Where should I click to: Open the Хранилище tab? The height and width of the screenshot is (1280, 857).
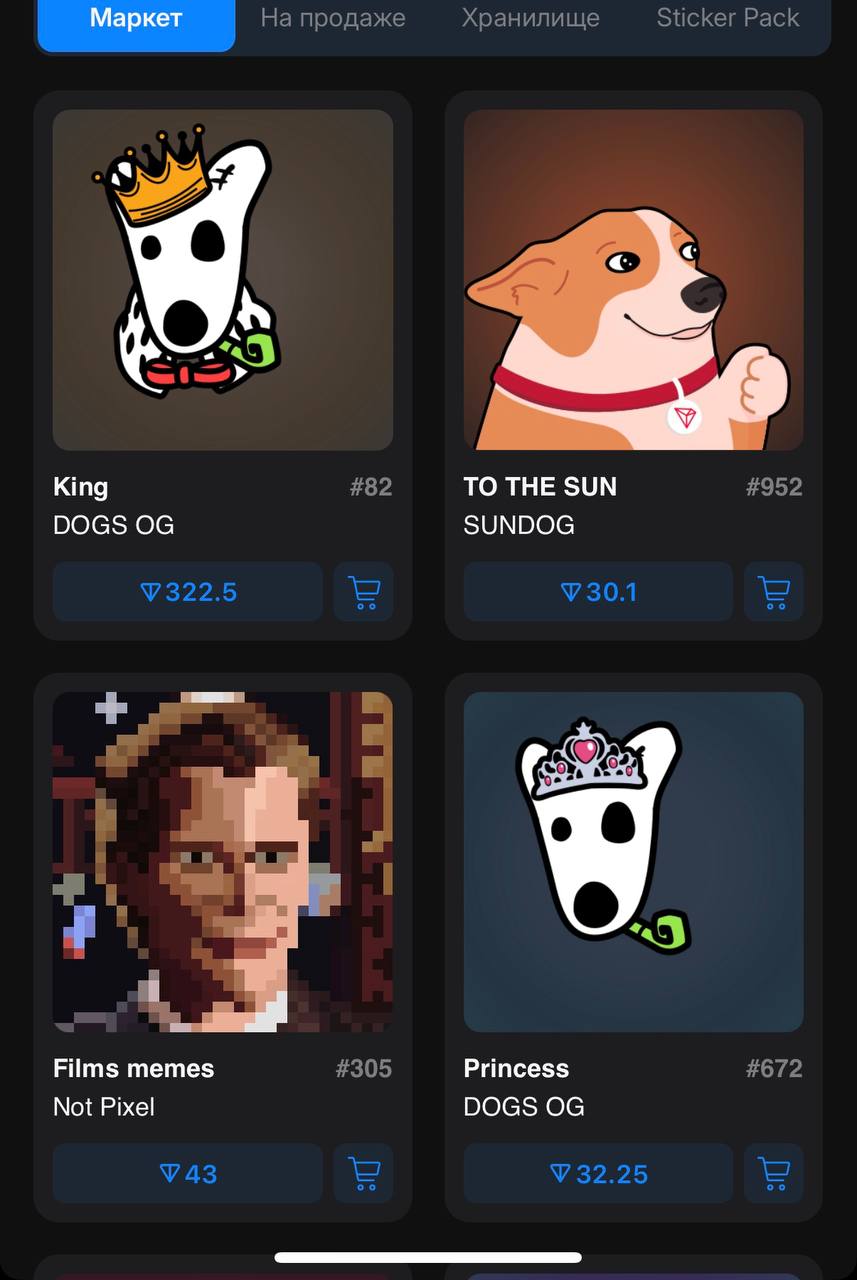coord(530,19)
